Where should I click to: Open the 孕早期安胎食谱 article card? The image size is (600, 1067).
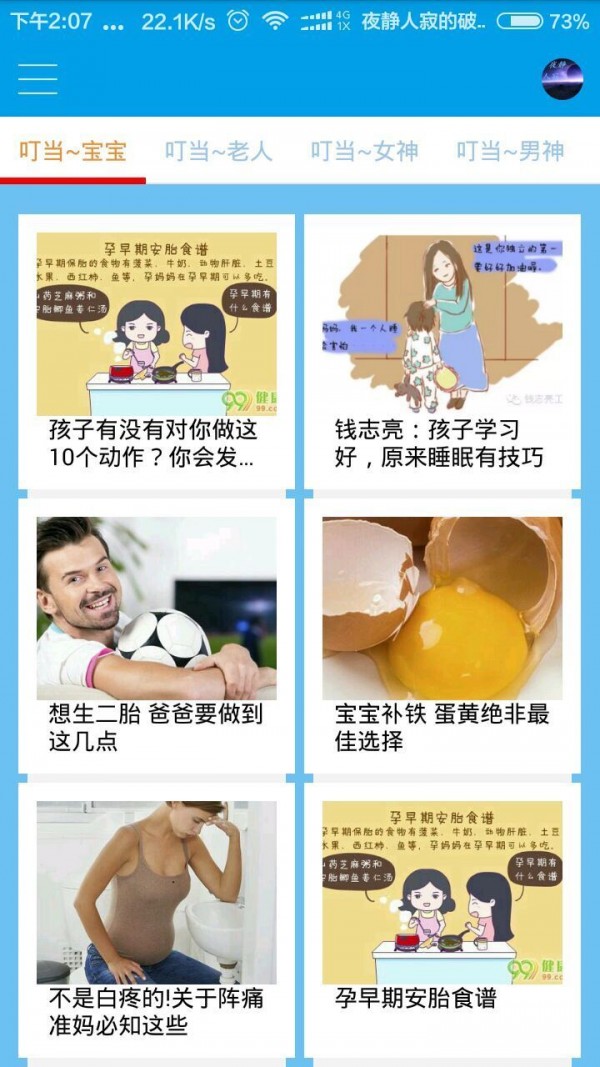point(442,920)
